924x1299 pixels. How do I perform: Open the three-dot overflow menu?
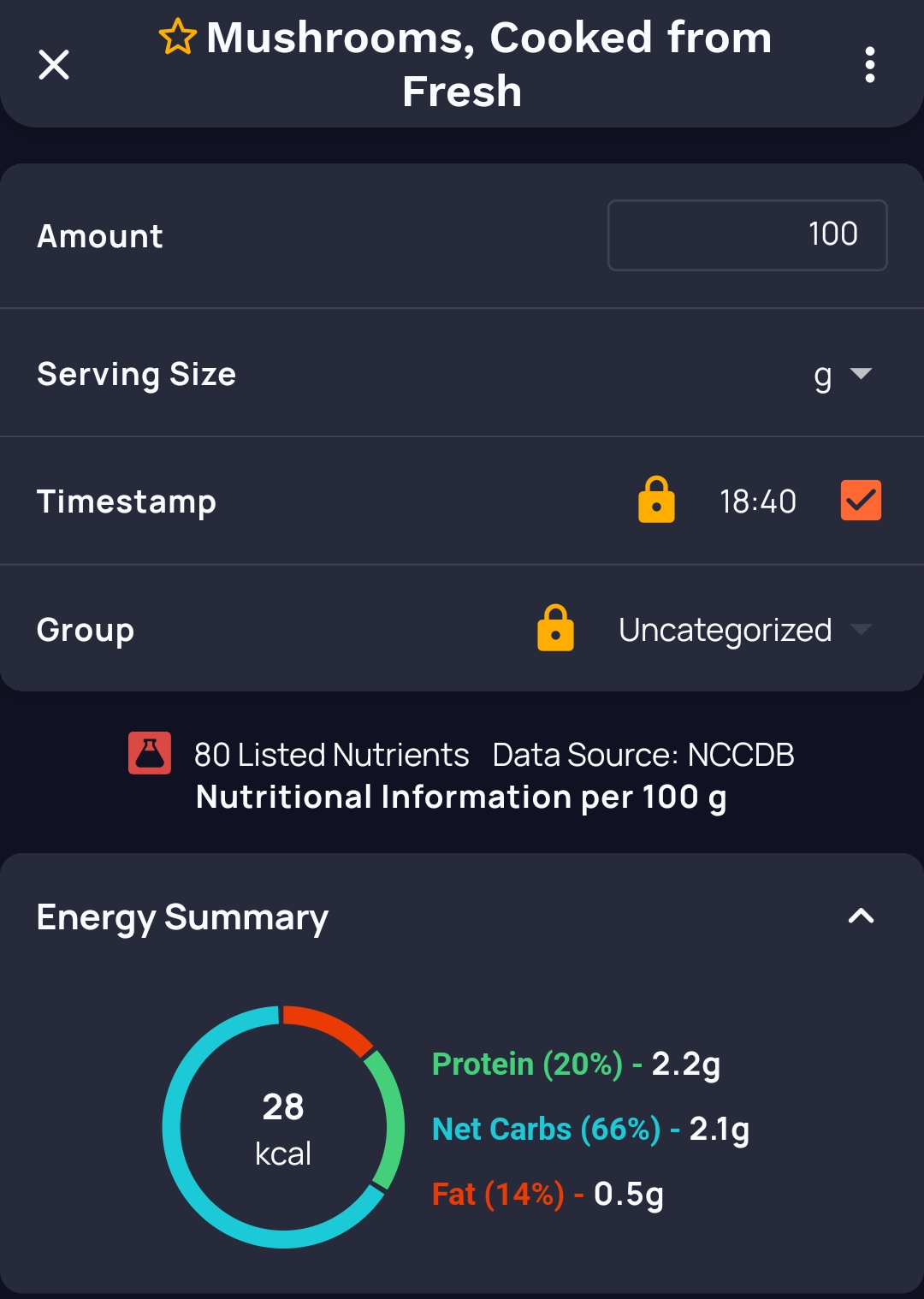tap(869, 65)
